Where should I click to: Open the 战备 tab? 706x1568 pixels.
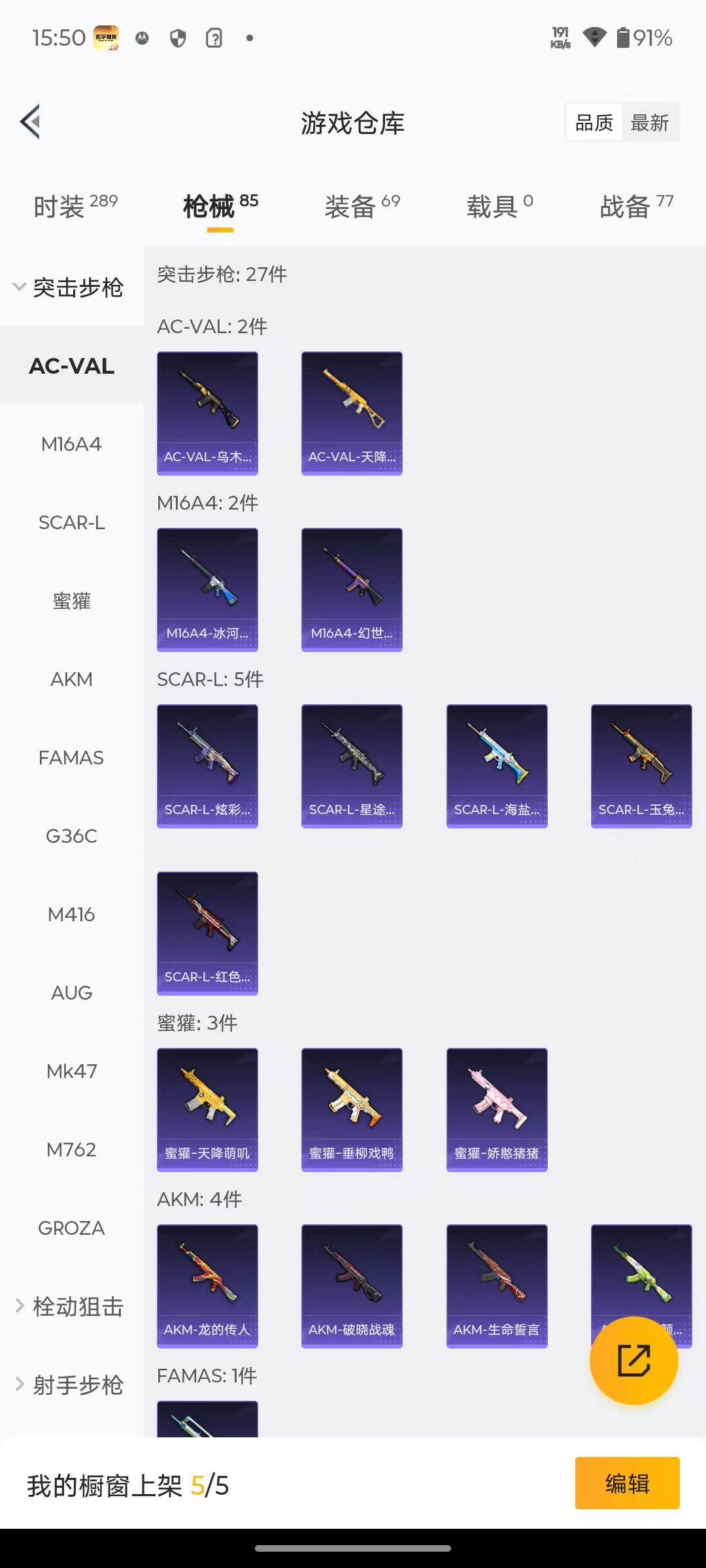(x=636, y=206)
